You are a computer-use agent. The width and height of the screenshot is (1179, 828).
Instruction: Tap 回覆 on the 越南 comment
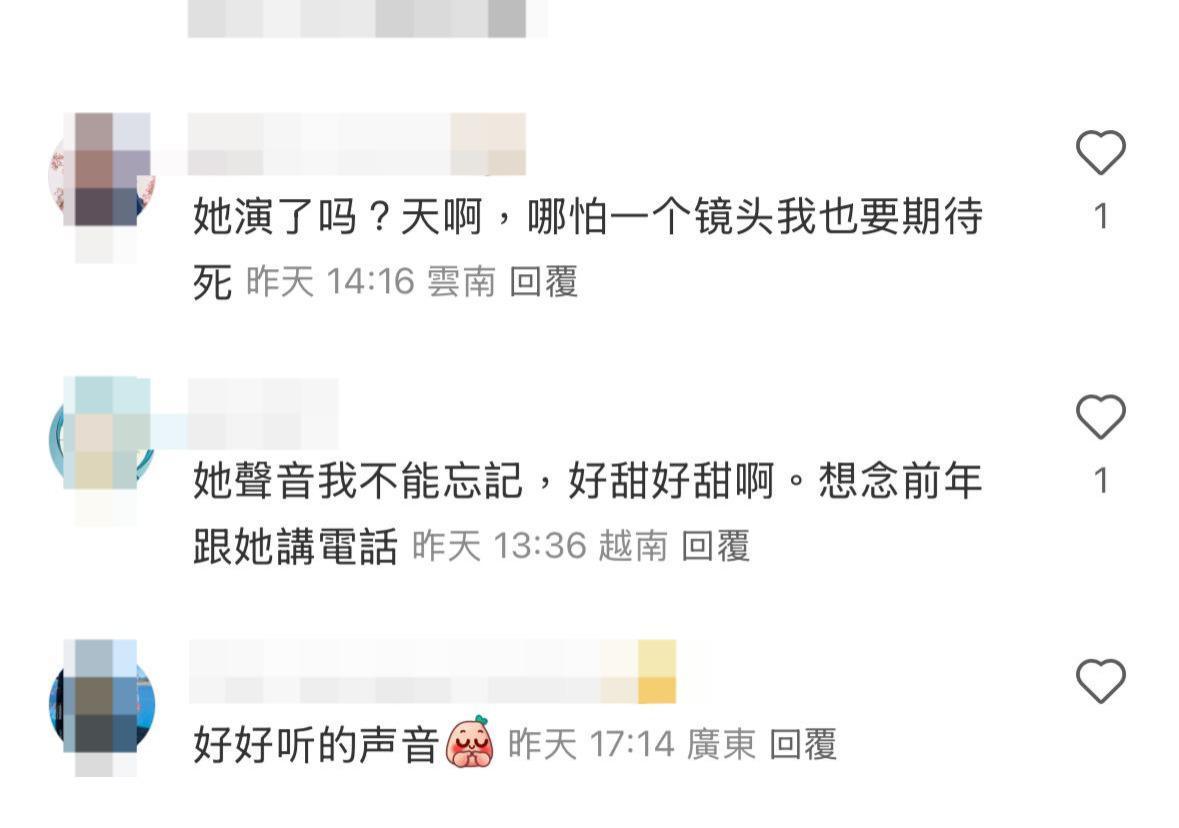(715, 547)
